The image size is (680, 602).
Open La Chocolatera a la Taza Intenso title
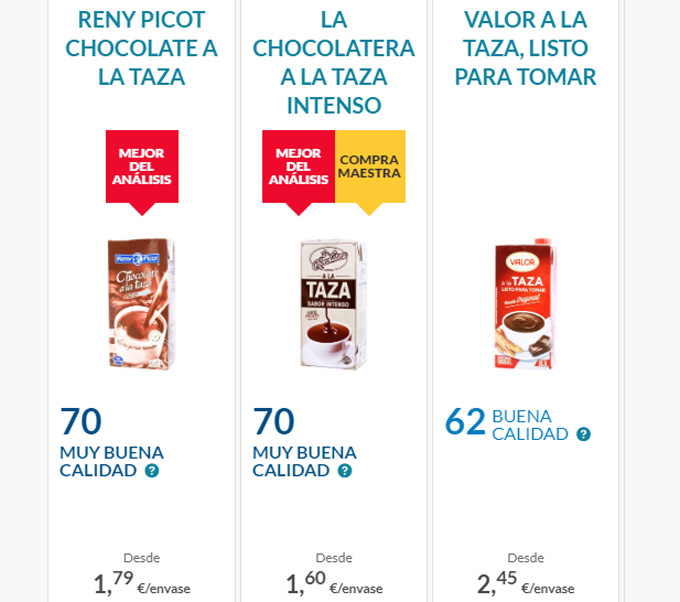click(x=333, y=62)
